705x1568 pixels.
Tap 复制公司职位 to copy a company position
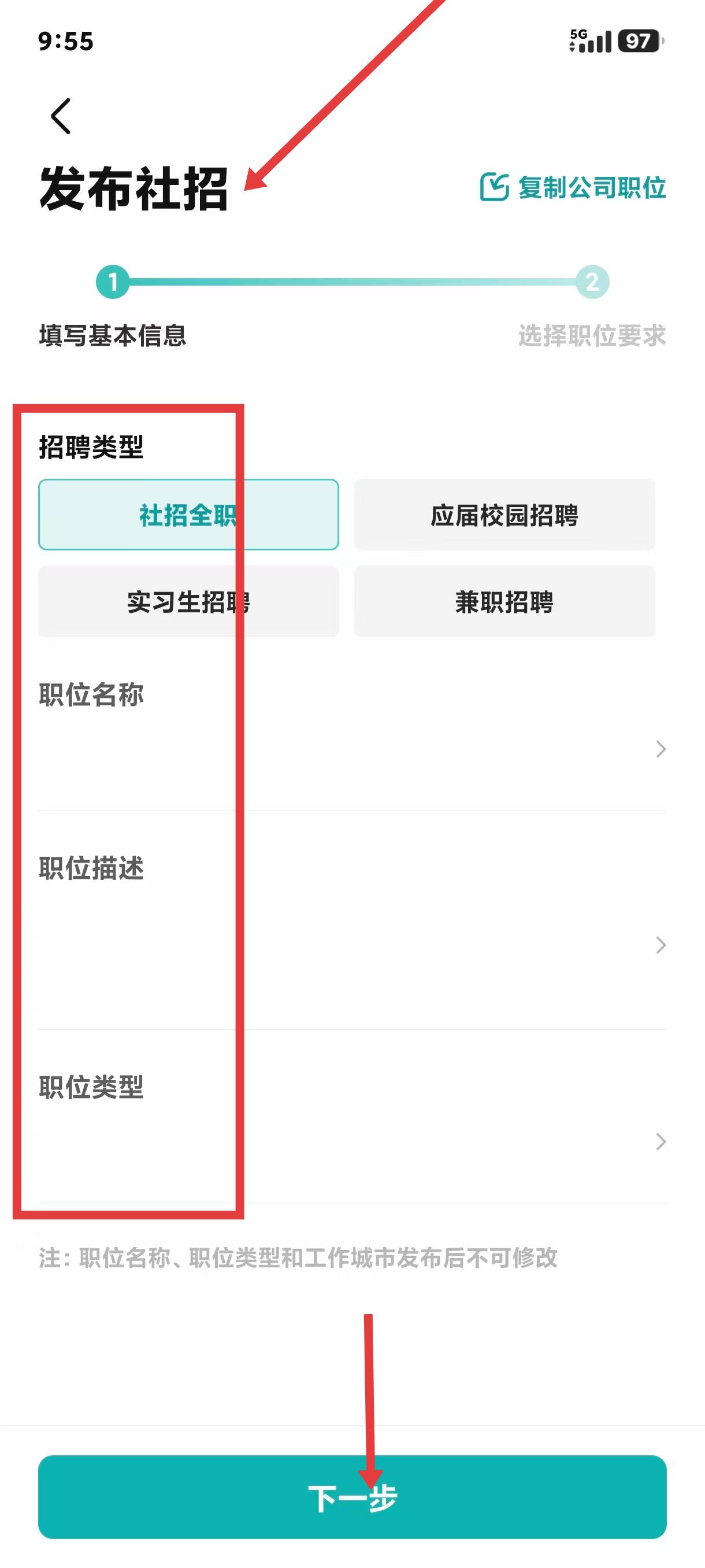coord(573,187)
